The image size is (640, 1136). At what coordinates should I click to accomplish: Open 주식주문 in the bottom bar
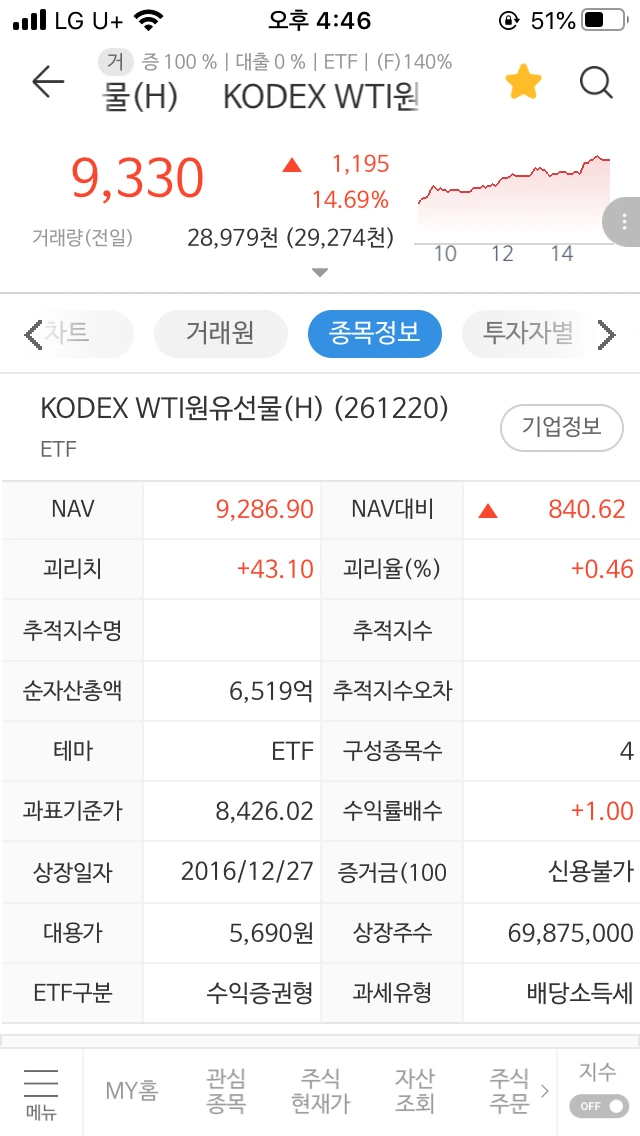[510, 1091]
